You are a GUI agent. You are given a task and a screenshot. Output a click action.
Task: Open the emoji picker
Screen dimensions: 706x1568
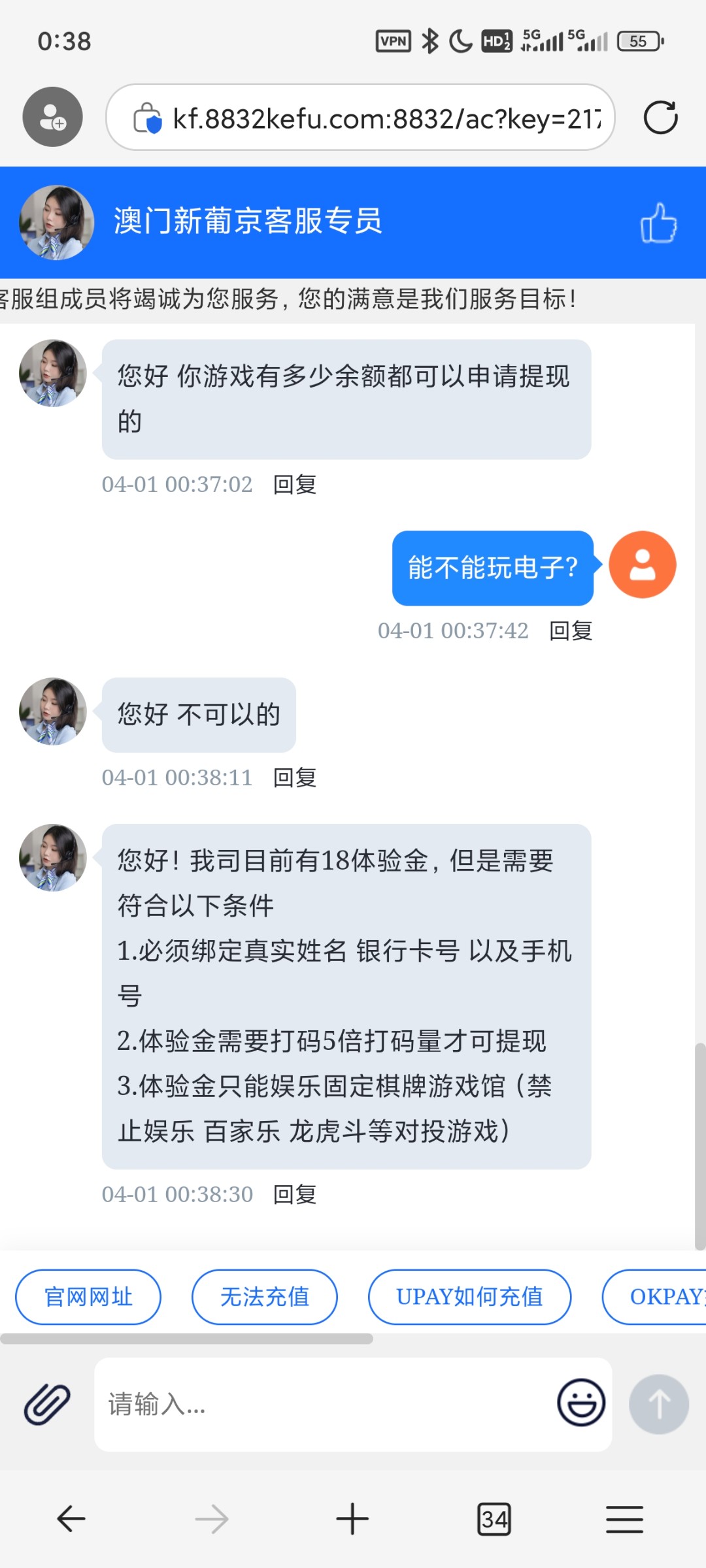point(580,1403)
